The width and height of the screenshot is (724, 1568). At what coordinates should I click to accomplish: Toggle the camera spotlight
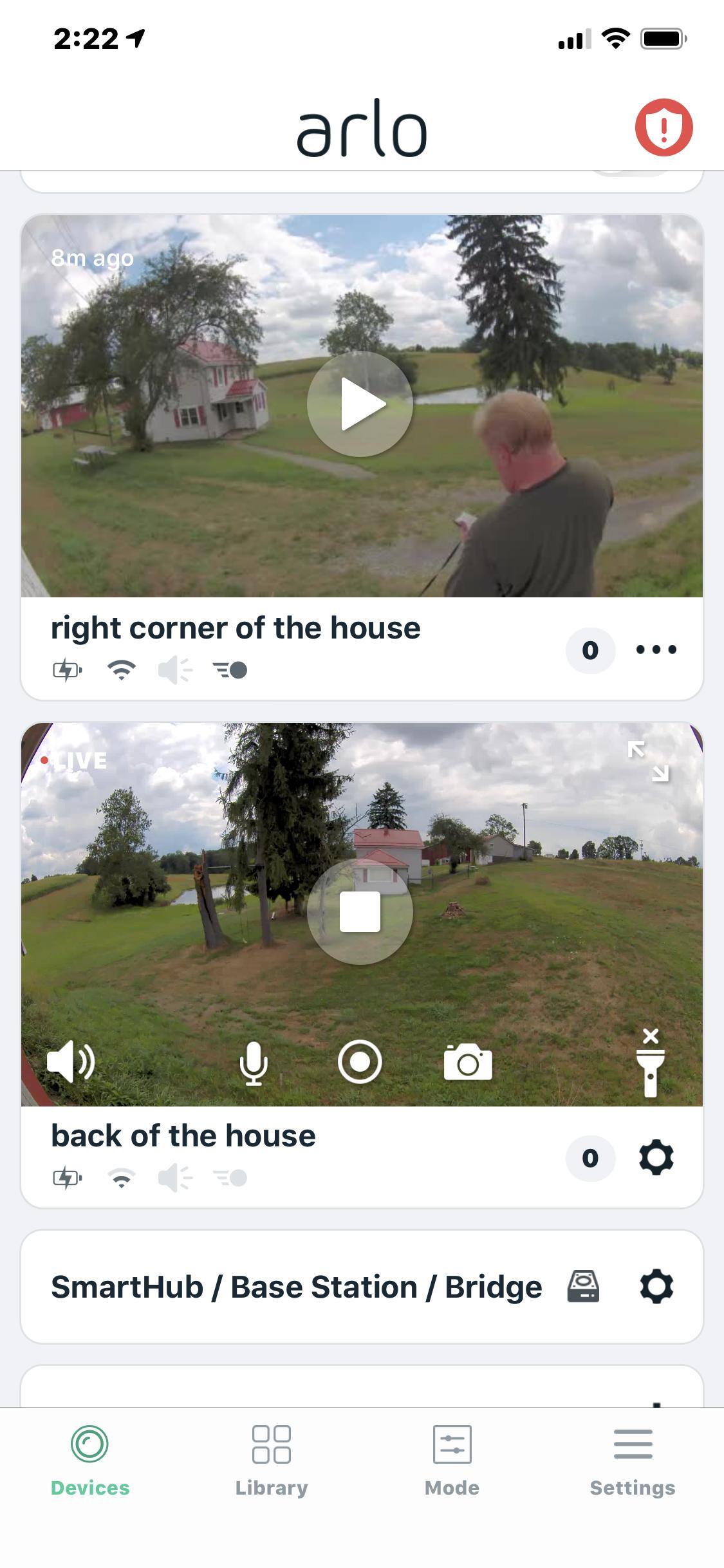click(x=650, y=1063)
